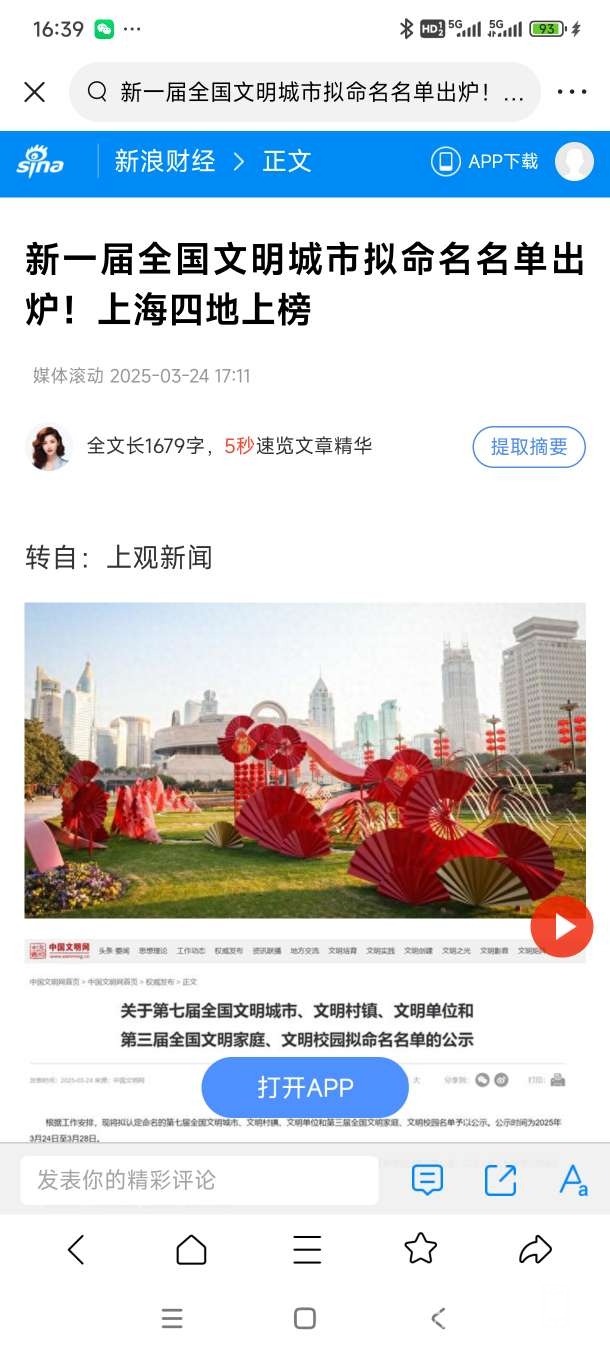The image size is (610, 1356).
Task: Tap the address bar with the article title
Action: tap(305, 92)
